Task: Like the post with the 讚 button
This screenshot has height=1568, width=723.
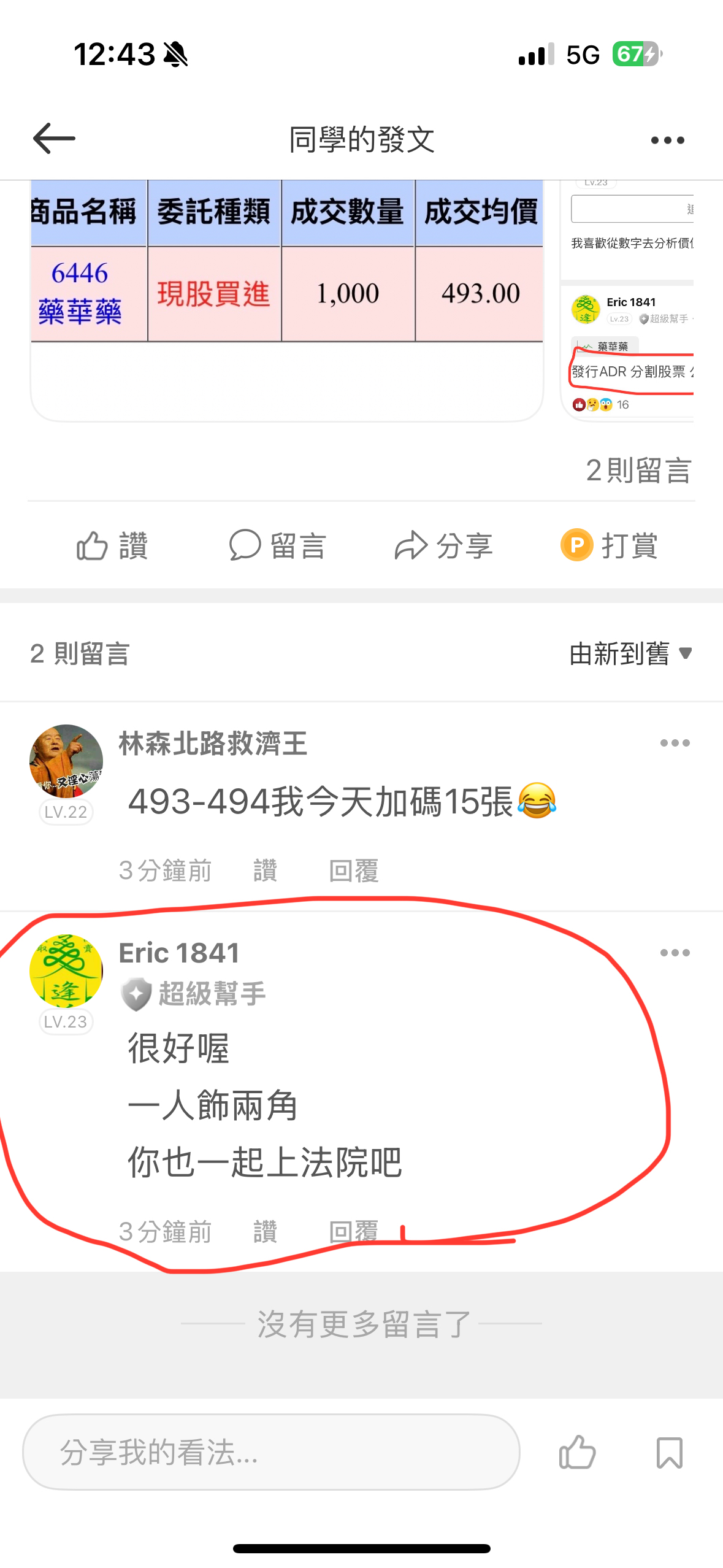Action: tap(112, 545)
